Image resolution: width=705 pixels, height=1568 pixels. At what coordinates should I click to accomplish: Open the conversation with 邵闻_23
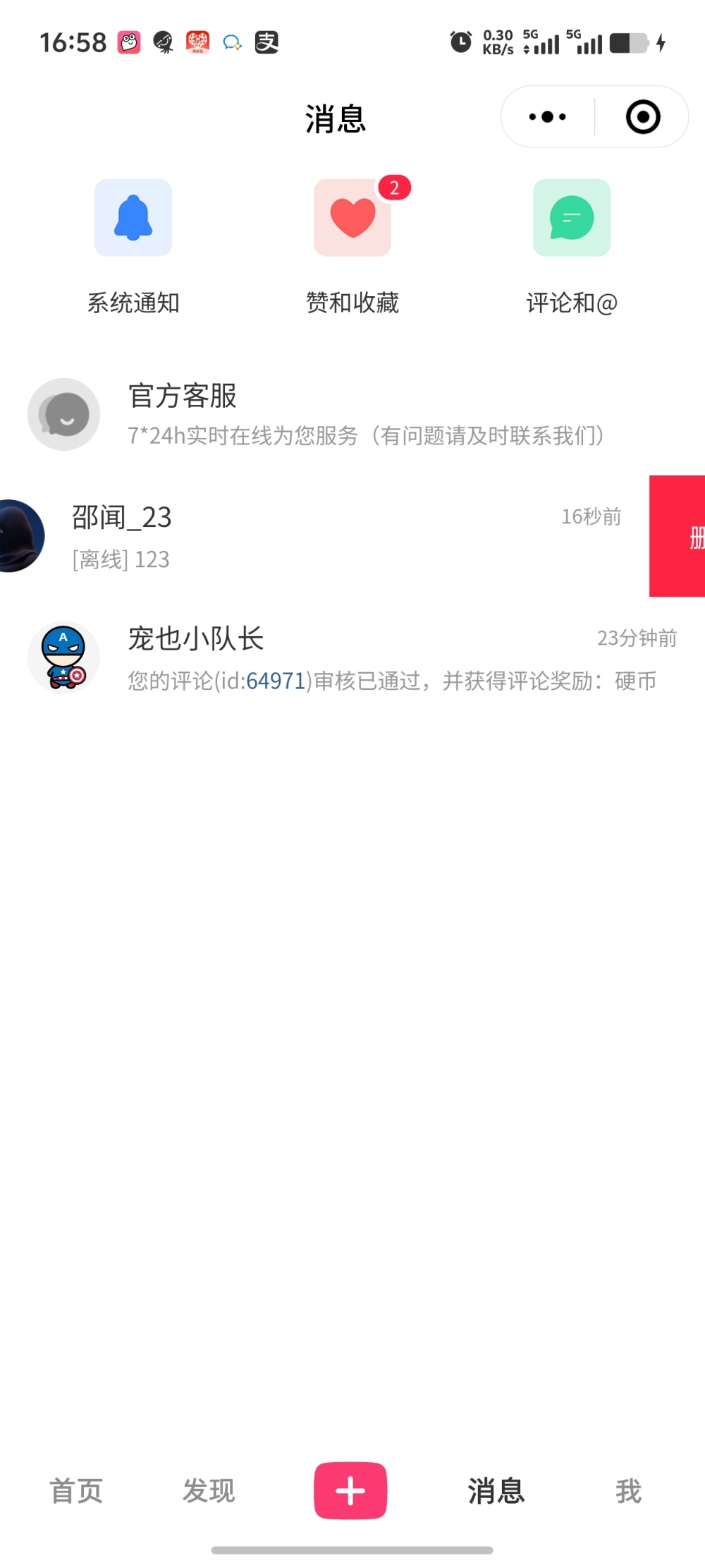pos(317,536)
